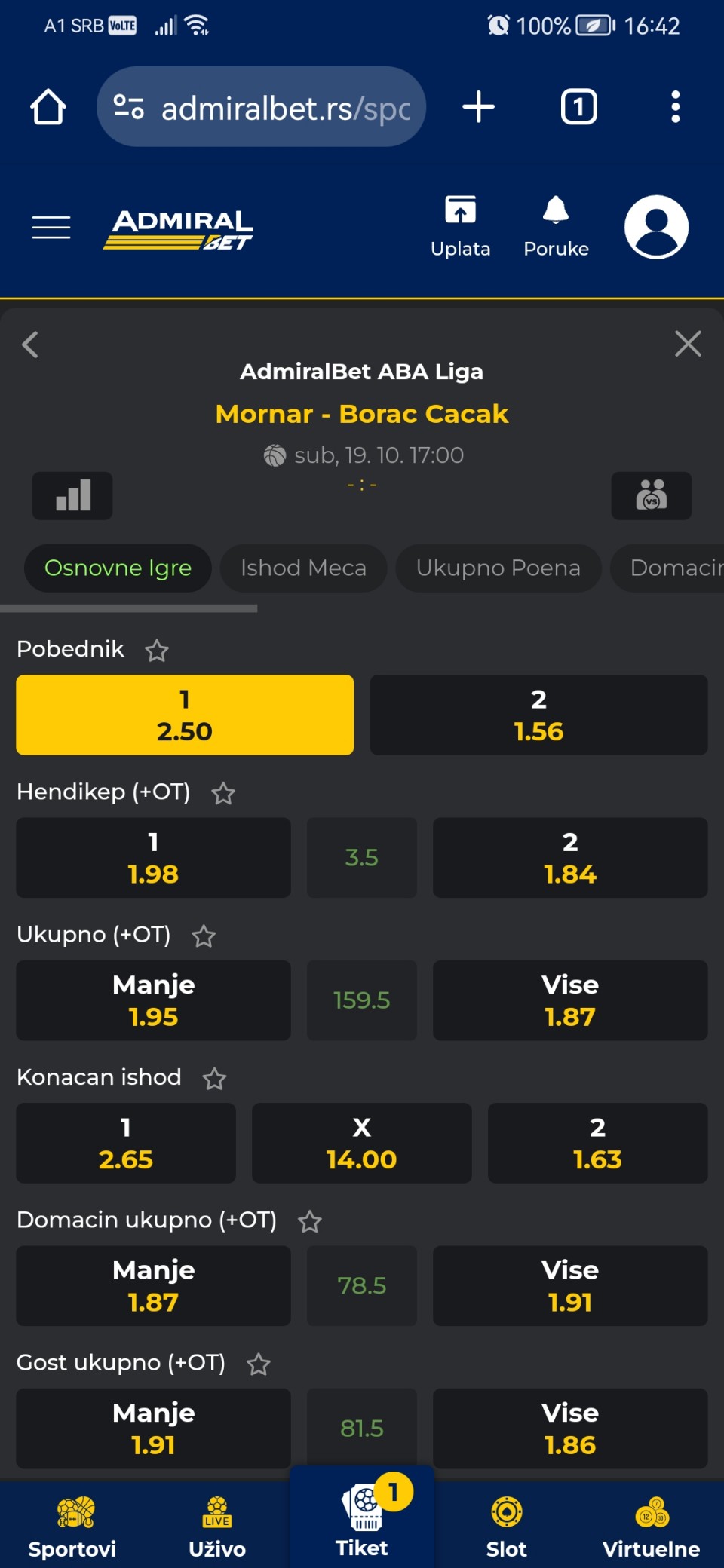Open head-to-head comparison icon
The image size is (724, 1568).
tap(652, 495)
